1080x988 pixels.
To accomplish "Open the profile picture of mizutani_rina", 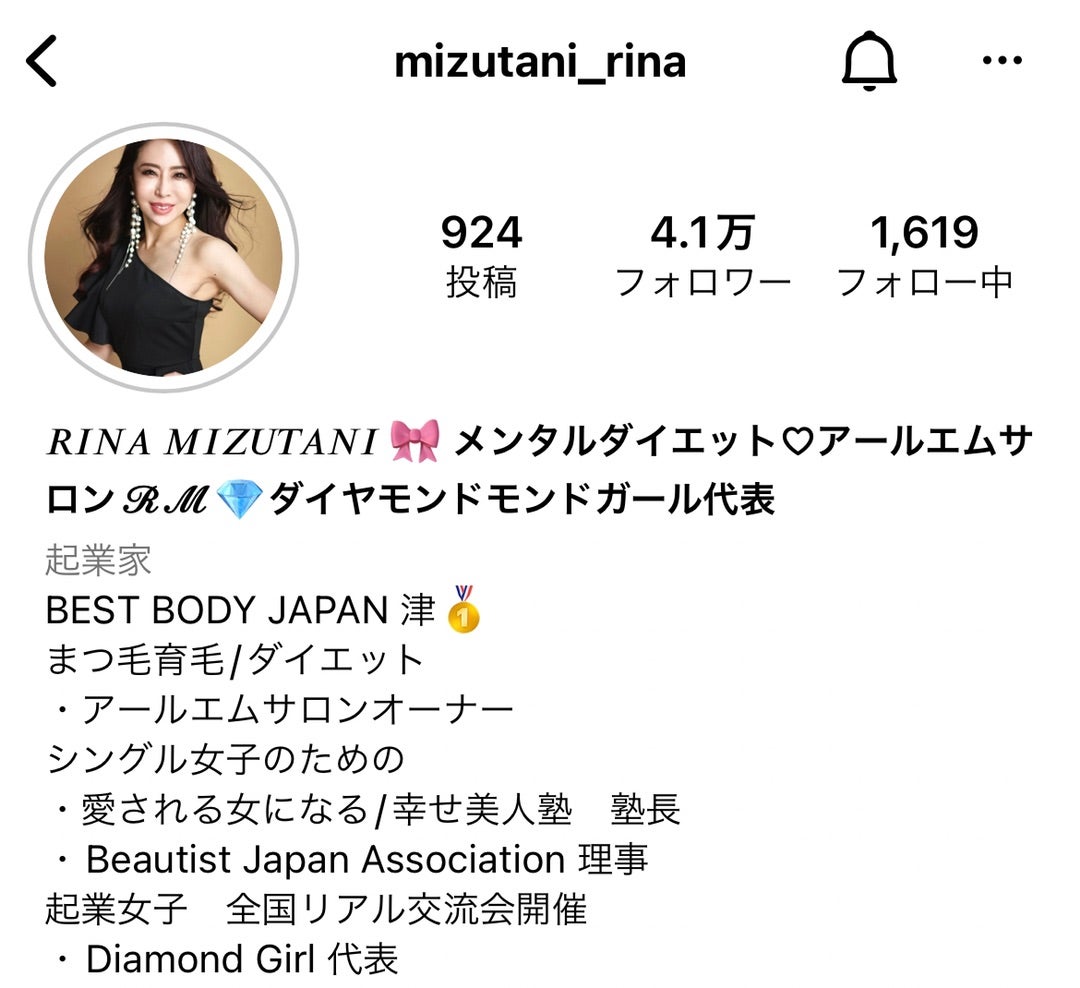I will (x=163, y=257).
